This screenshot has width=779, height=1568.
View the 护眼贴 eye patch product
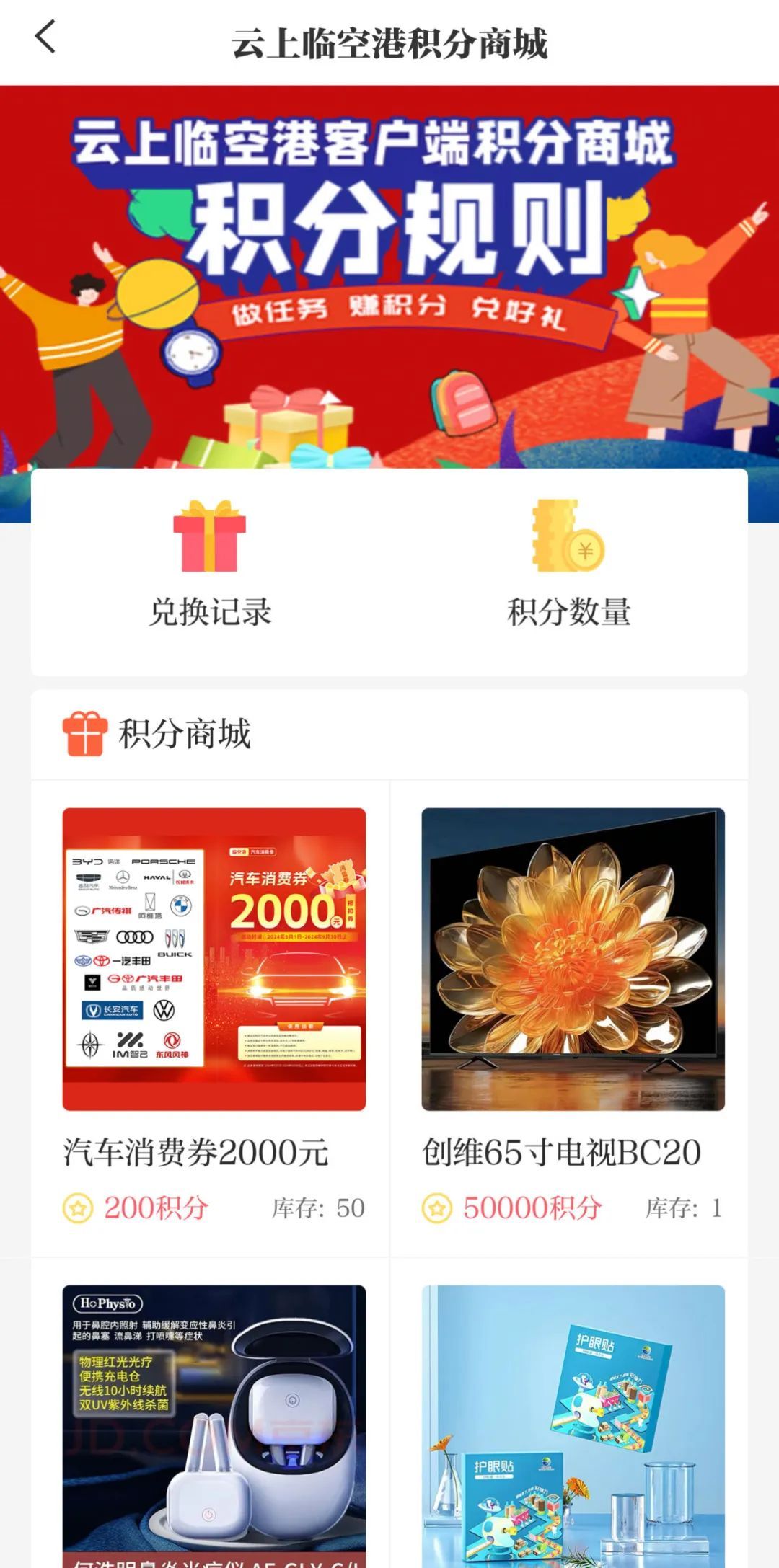573,1424
